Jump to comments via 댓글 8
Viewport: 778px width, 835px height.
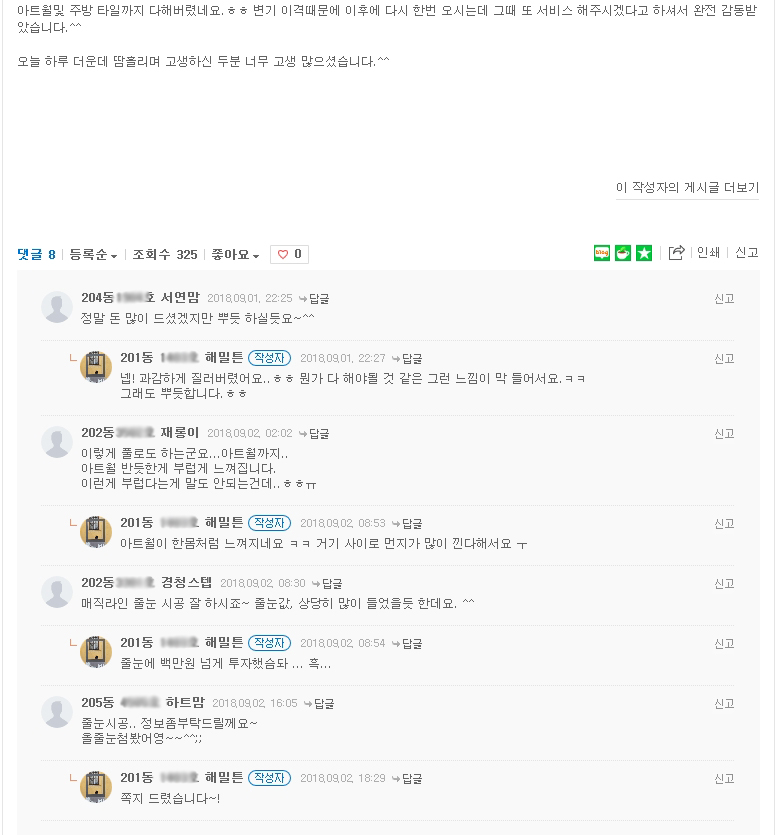coord(37,255)
